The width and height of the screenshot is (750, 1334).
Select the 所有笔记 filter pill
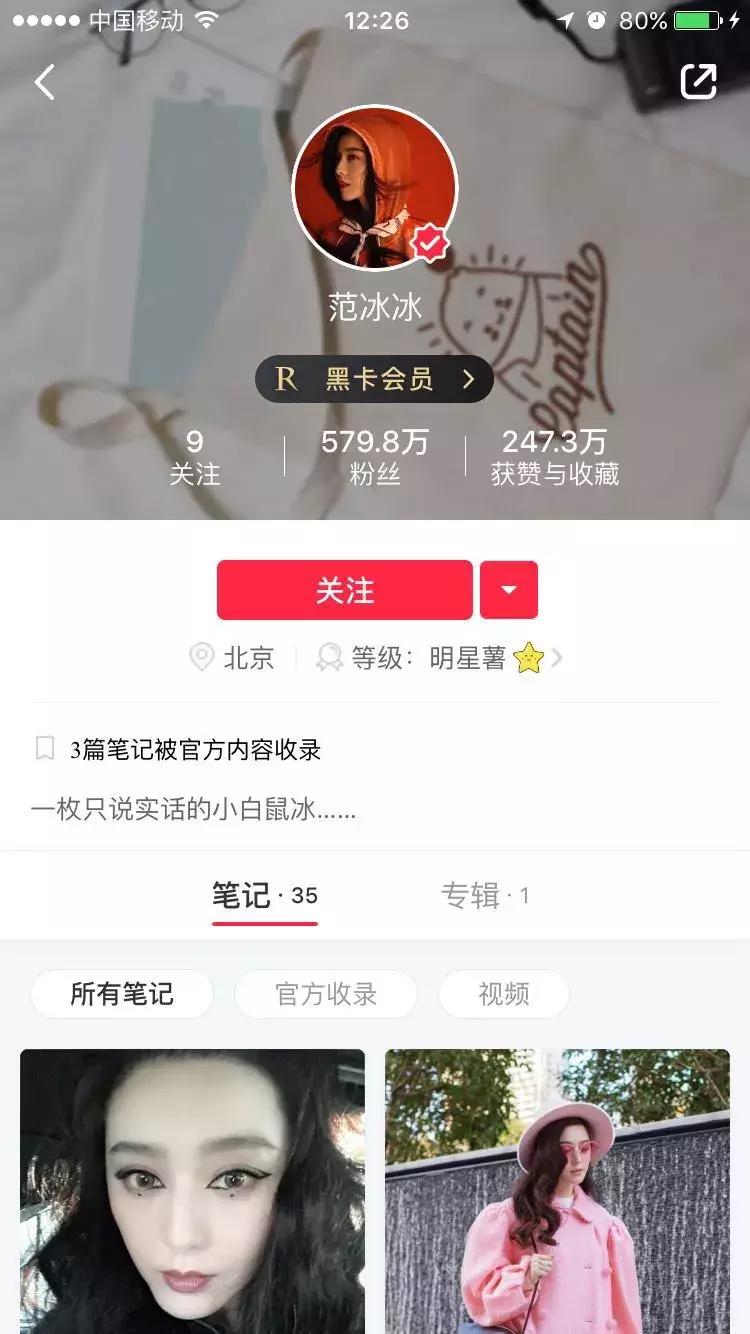tap(122, 994)
